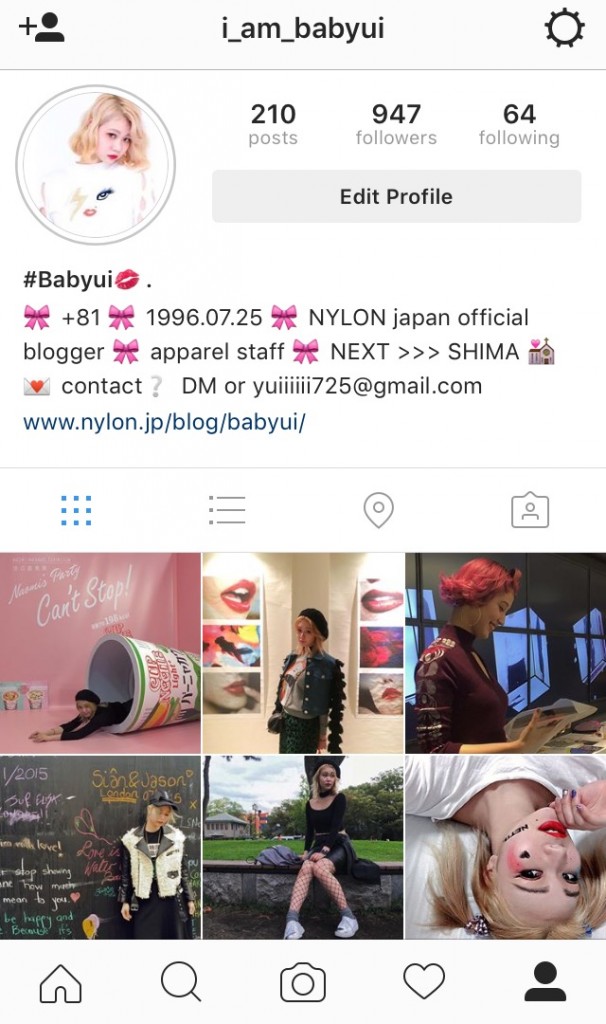The image size is (606, 1024).
Task: Go to the home feed
Action: pos(60,982)
